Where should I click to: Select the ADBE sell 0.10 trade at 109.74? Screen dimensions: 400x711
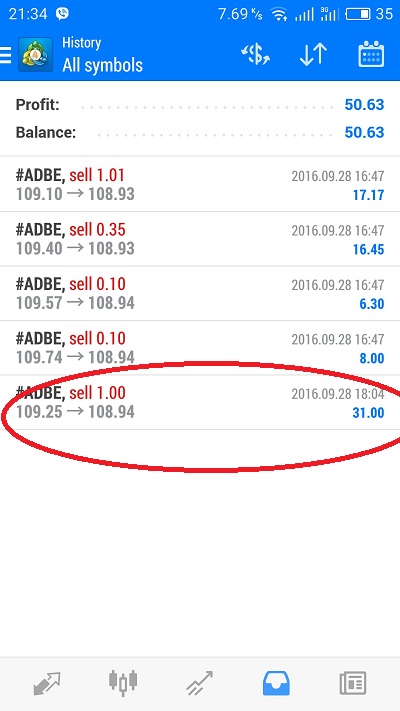200,348
